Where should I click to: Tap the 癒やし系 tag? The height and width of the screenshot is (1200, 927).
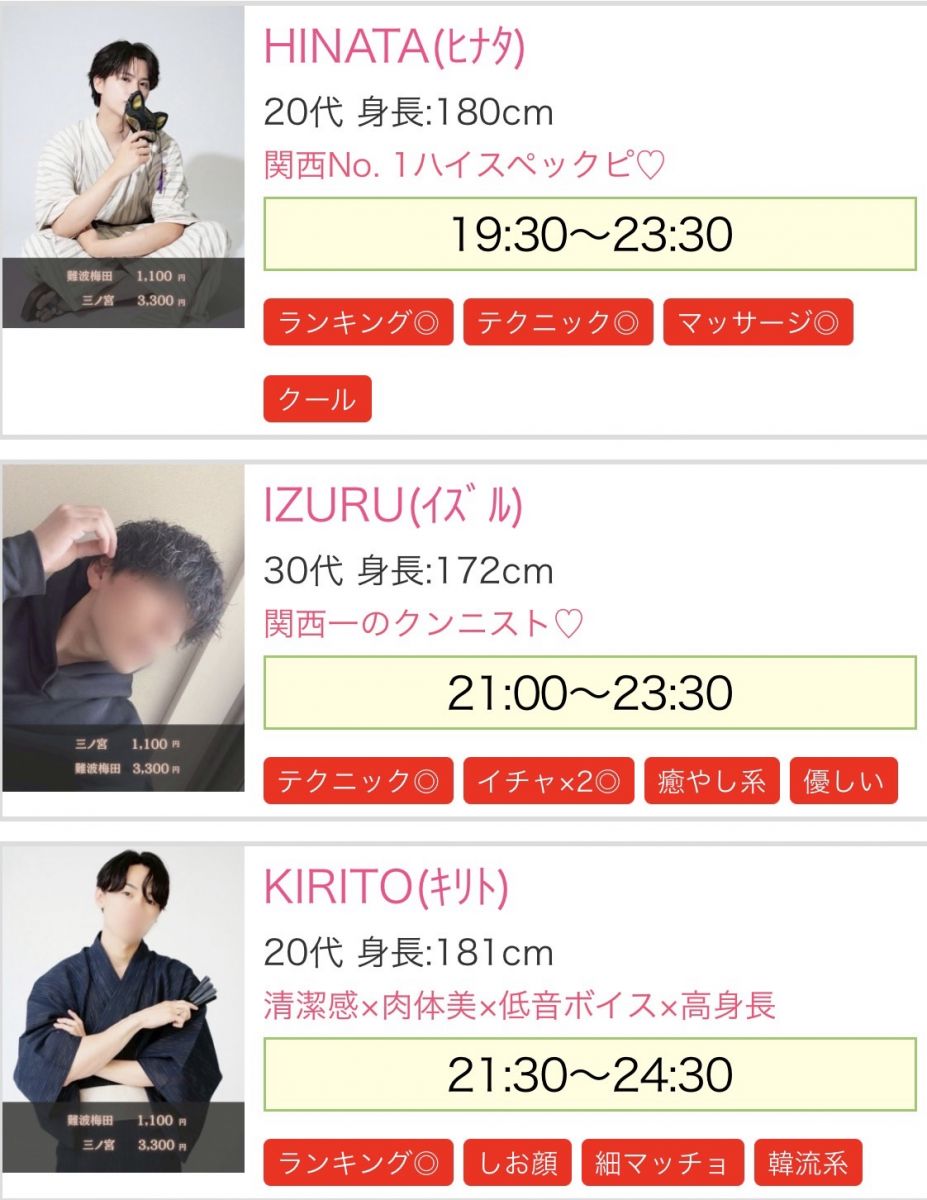tap(712, 781)
